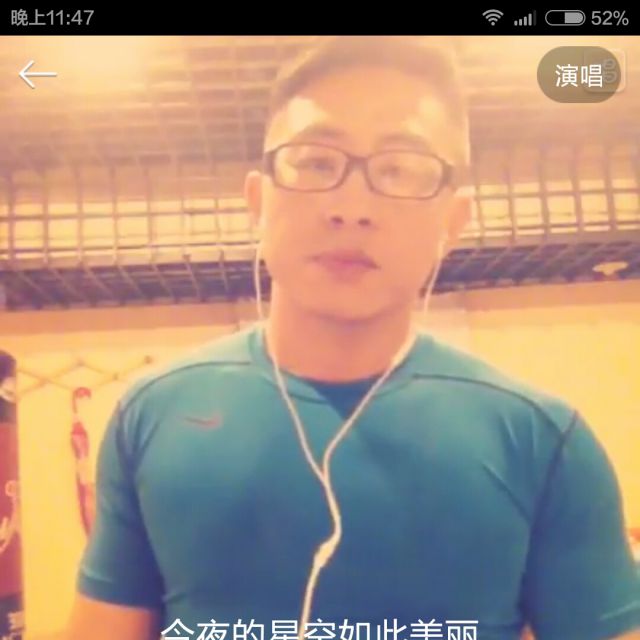The image size is (640, 640).
Task: Go back using the arrow icon
Action: (x=37, y=74)
